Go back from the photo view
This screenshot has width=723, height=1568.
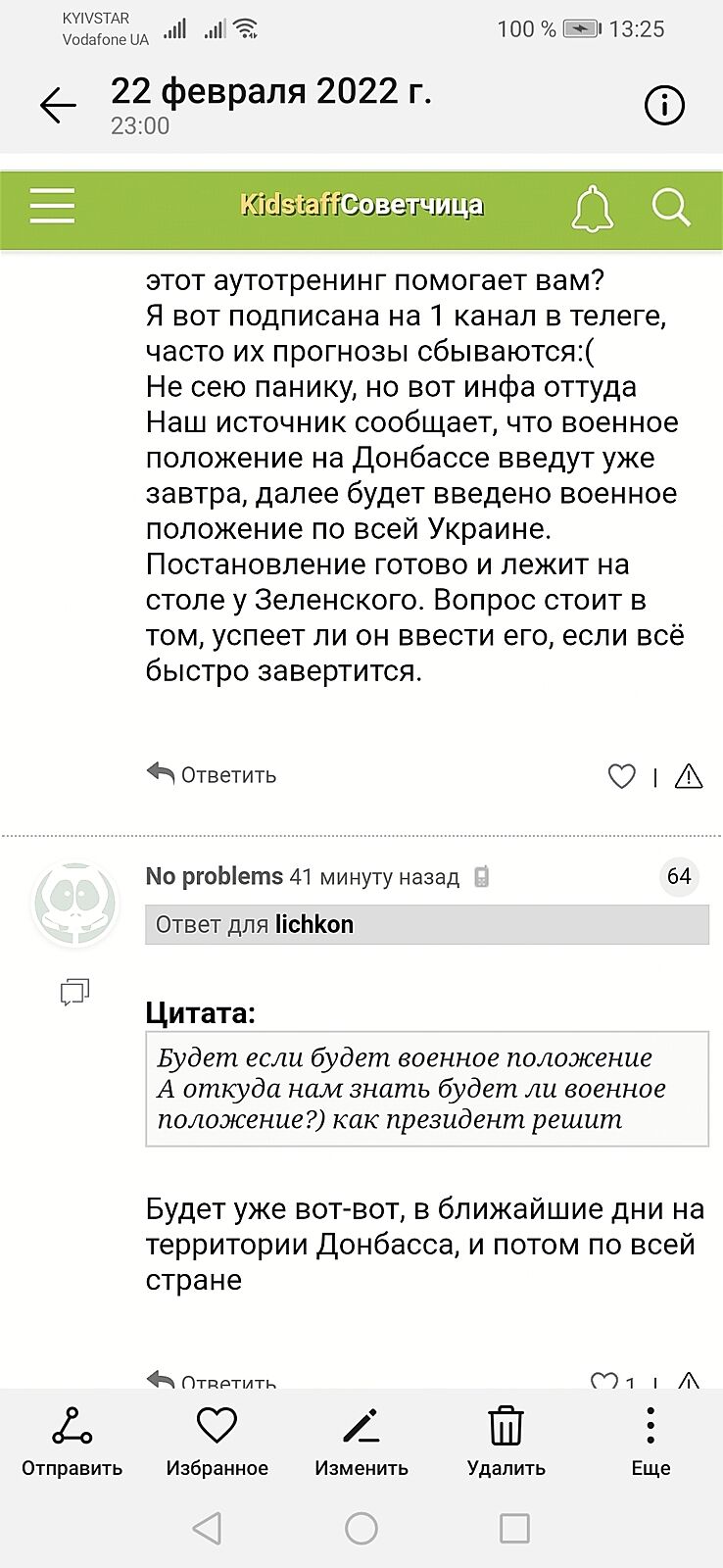58,106
